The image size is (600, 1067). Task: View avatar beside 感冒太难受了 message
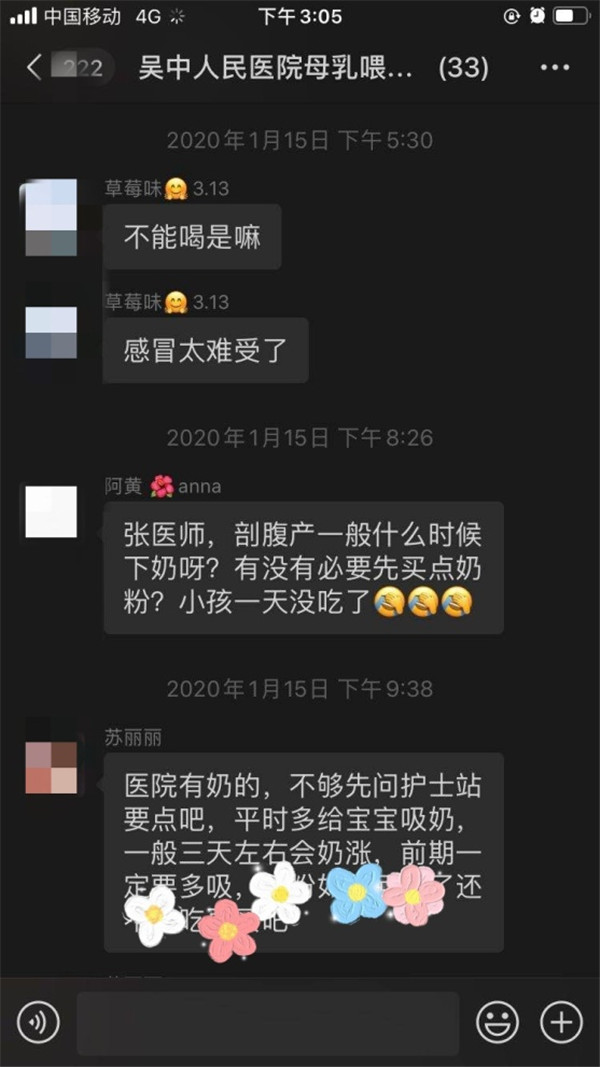pyautogui.click(x=51, y=332)
